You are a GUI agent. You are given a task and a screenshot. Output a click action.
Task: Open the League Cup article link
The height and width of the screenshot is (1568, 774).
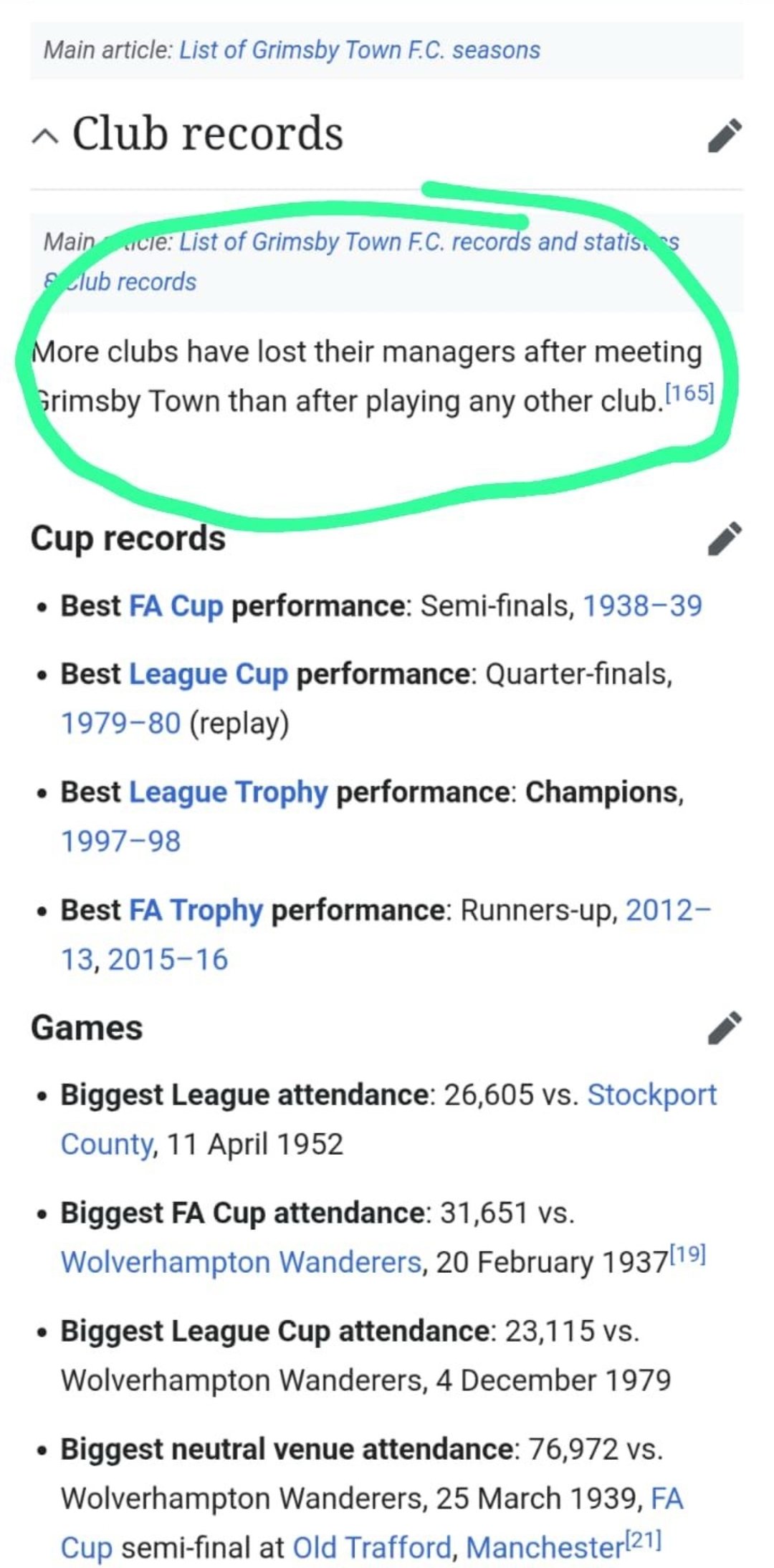click(x=209, y=675)
